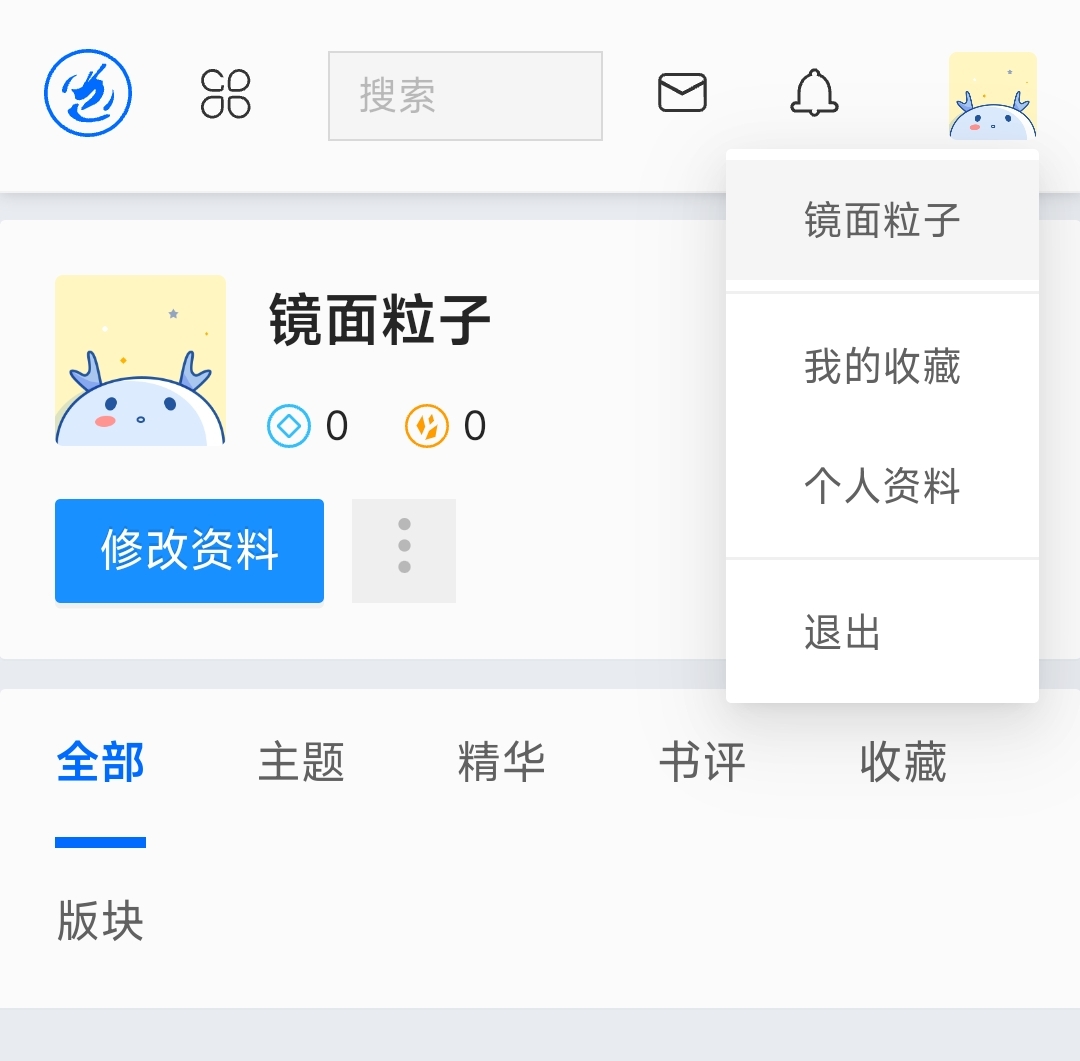This screenshot has width=1080, height=1061.
Task: Tap the 修改资料 button
Action: (189, 551)
